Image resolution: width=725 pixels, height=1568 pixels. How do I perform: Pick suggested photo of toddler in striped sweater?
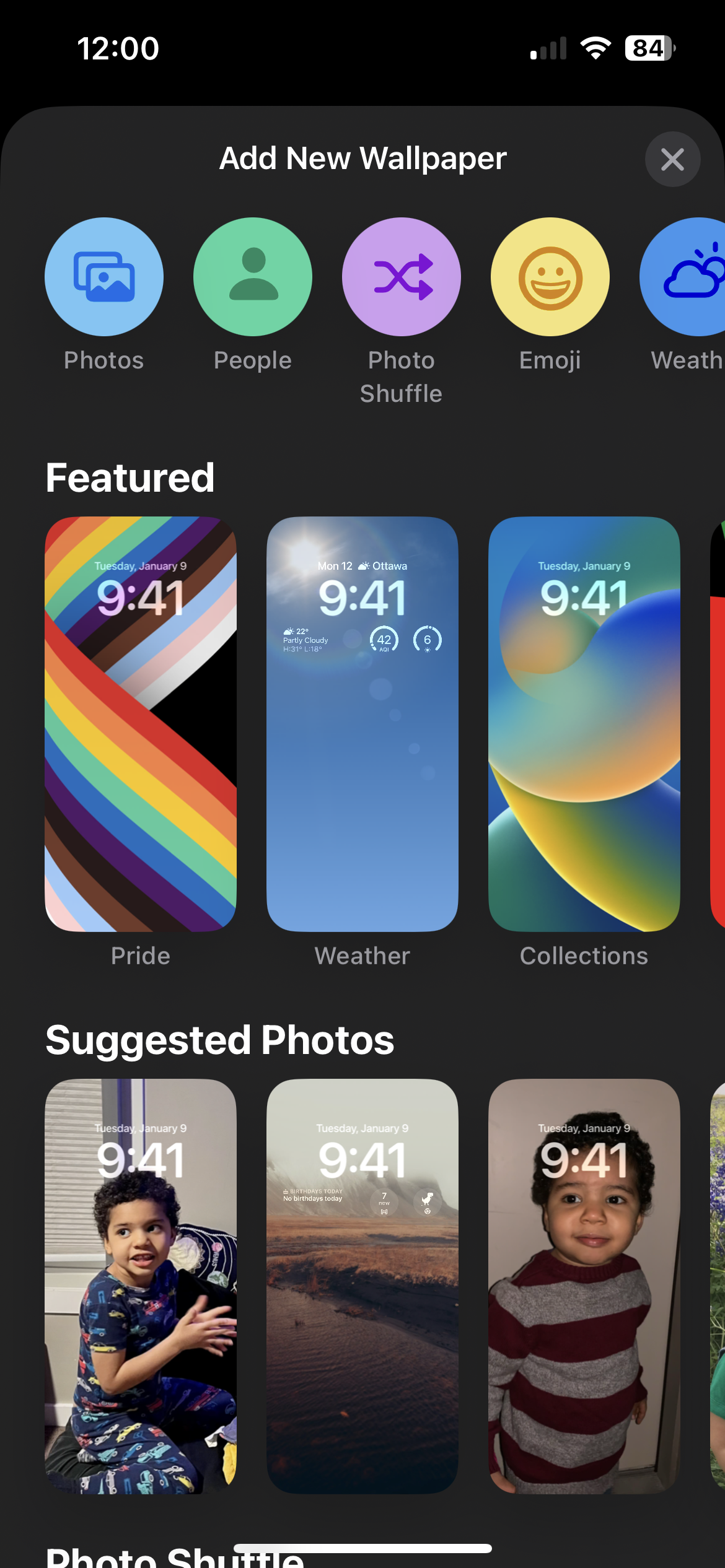pyautogui.click(x=584, y=1286)
